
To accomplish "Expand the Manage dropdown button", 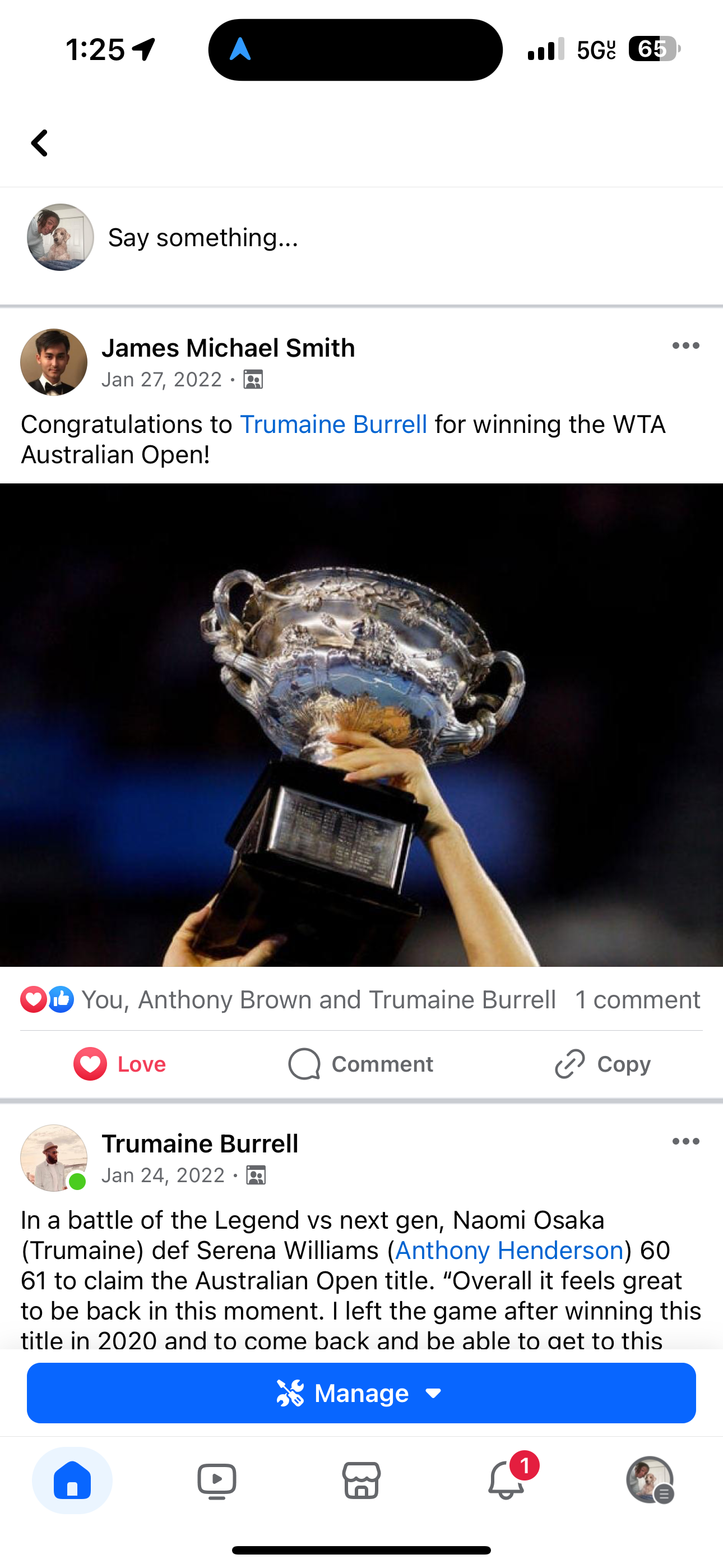I will (361, 1392).
